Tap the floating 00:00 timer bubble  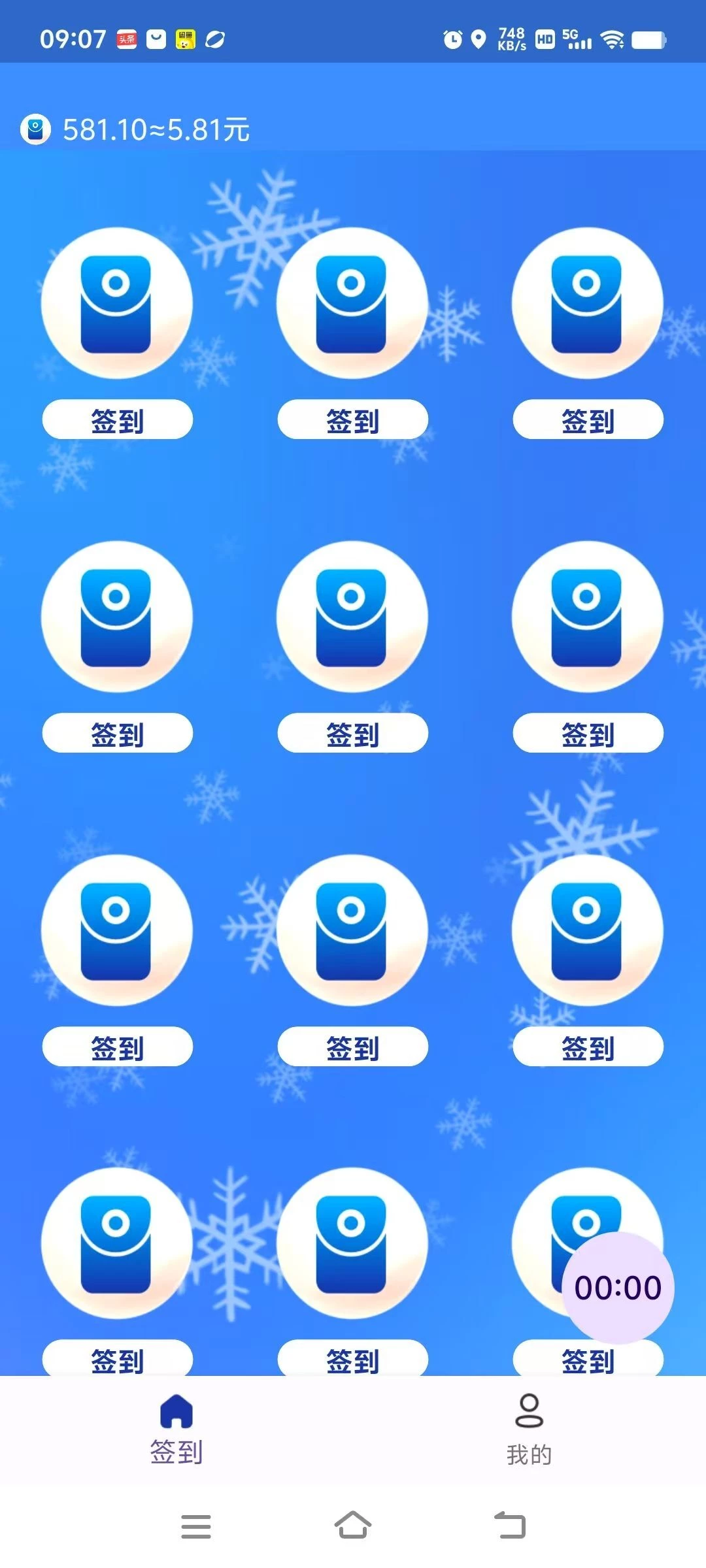click(x=618, y=1288)
